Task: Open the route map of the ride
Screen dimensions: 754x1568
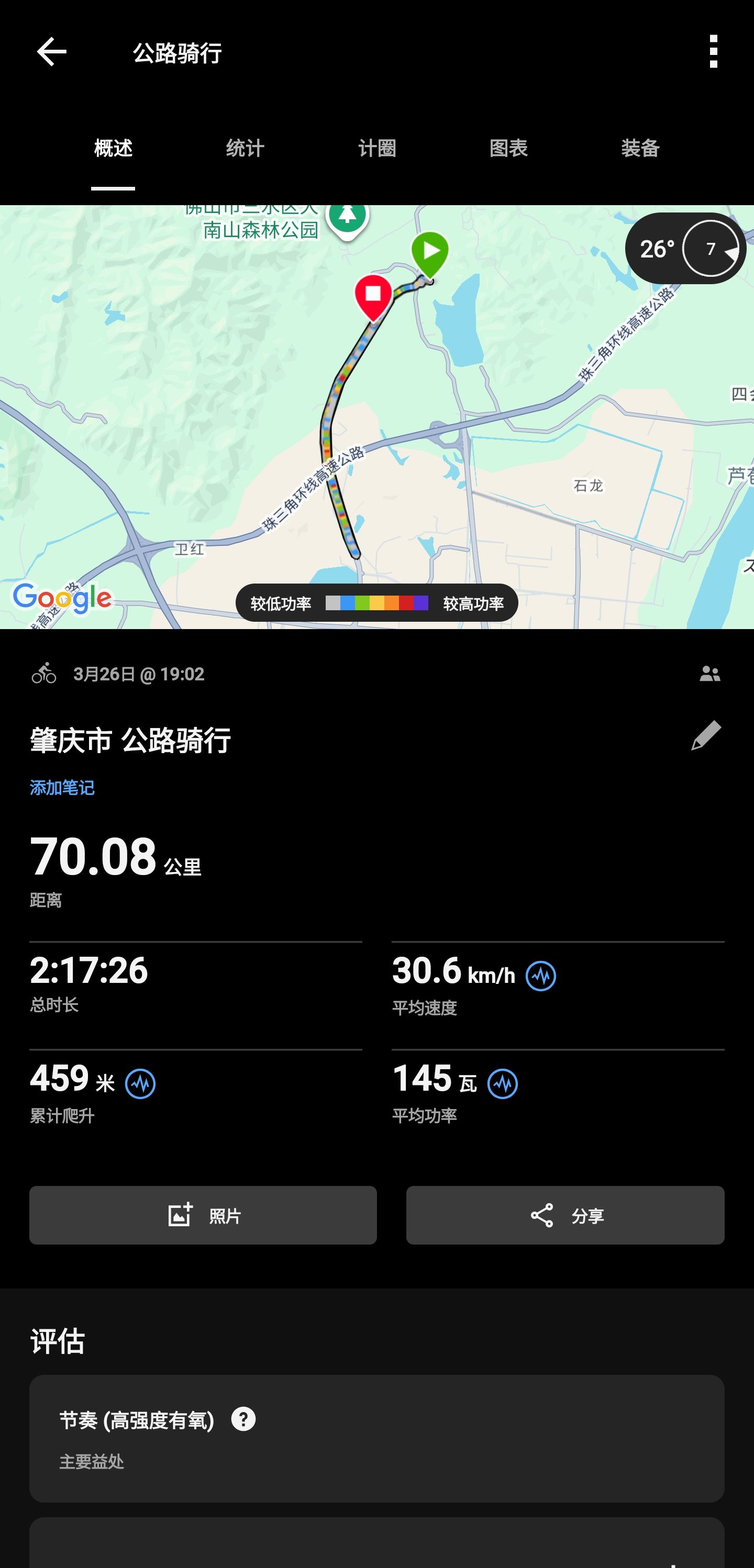Action: point(377,417)
